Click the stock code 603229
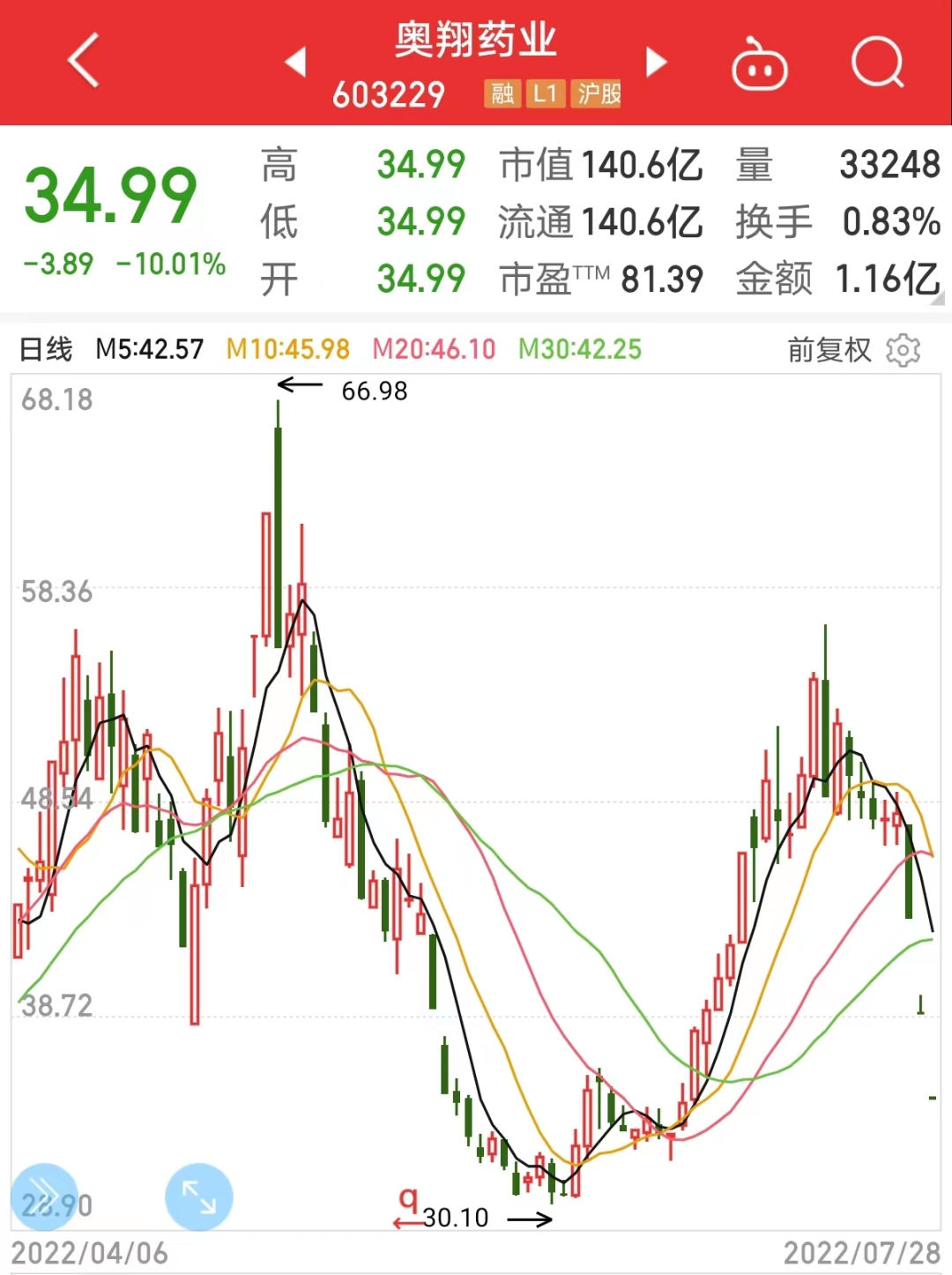 pos(390,94)
